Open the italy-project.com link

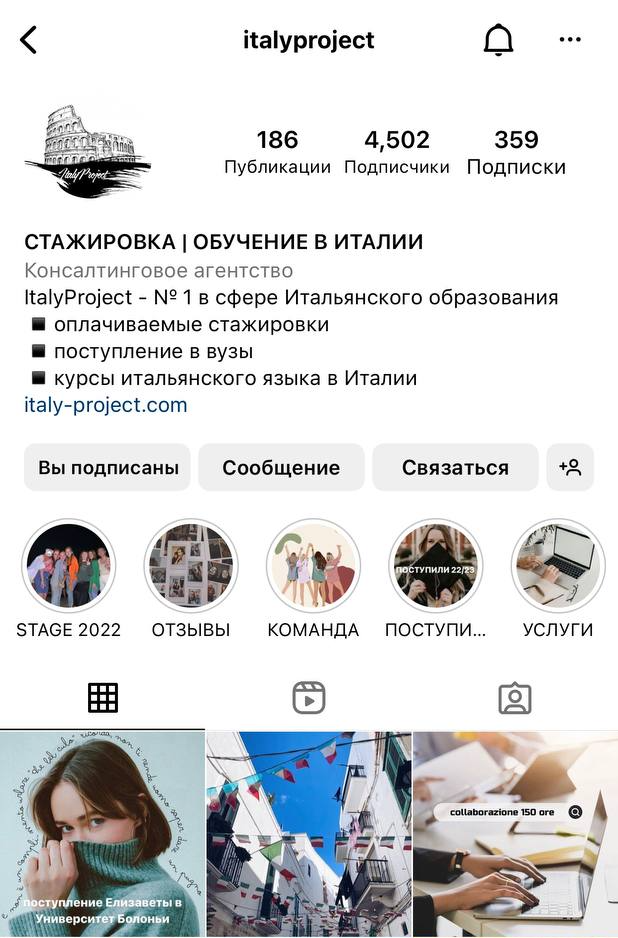tap(106, 405)
